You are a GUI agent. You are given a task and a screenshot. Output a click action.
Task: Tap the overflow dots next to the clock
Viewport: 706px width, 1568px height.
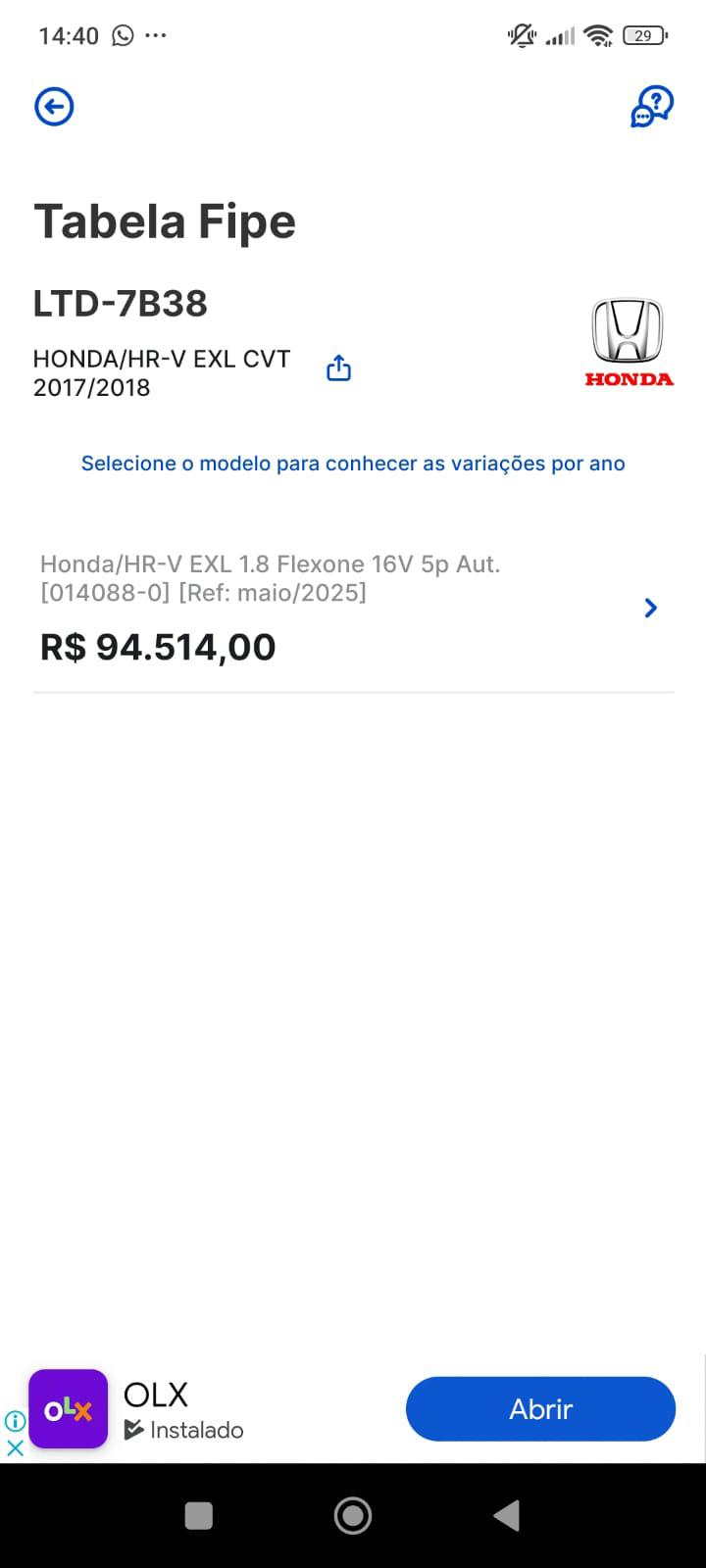click(157, 35)
